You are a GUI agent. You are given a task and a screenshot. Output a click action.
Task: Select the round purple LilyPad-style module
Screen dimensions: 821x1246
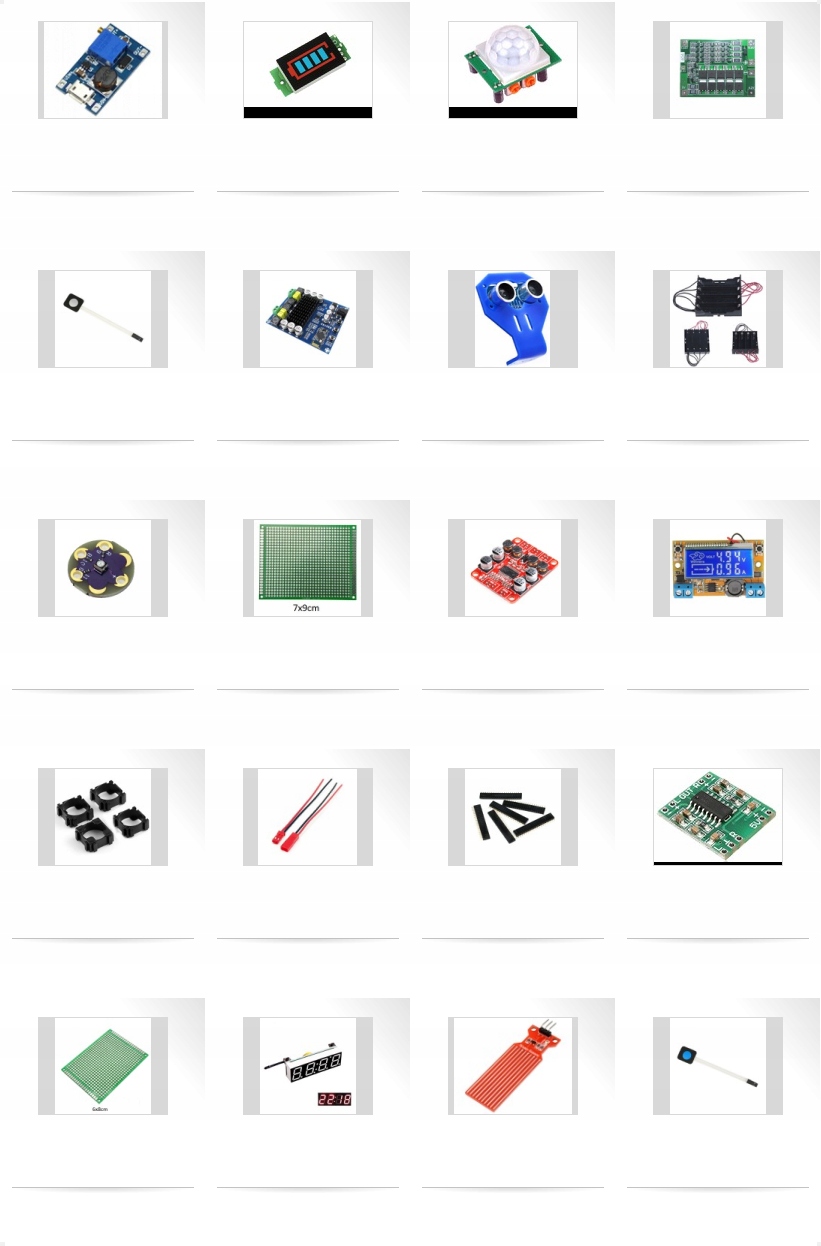pos(103,567)
